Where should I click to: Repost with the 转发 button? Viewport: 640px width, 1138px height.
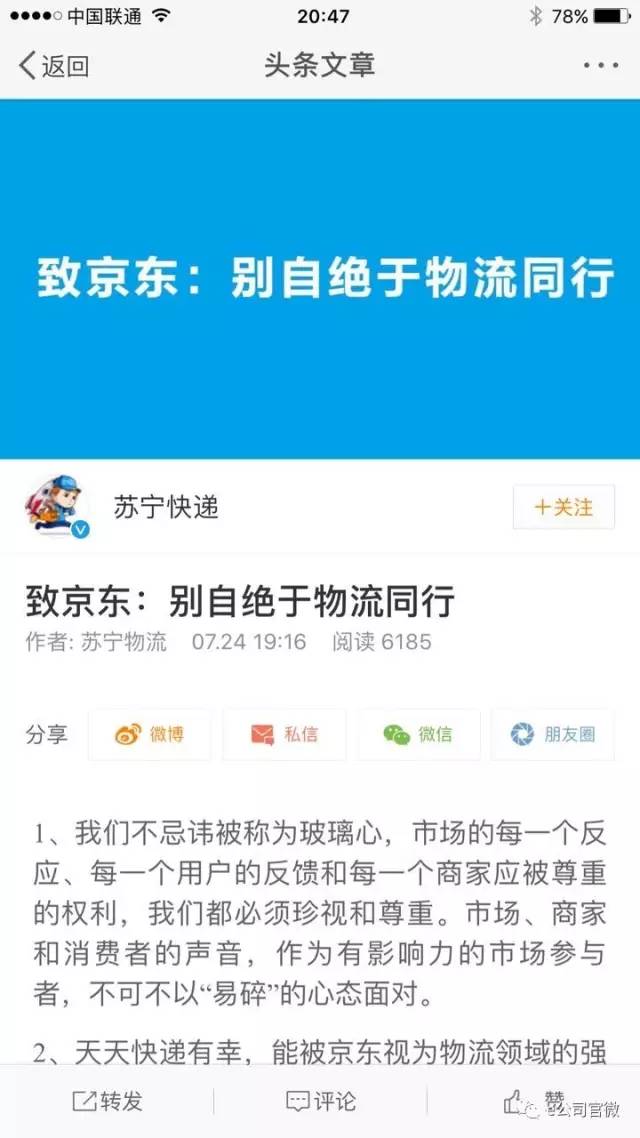pyautogui.click(x=107, y=1101)
